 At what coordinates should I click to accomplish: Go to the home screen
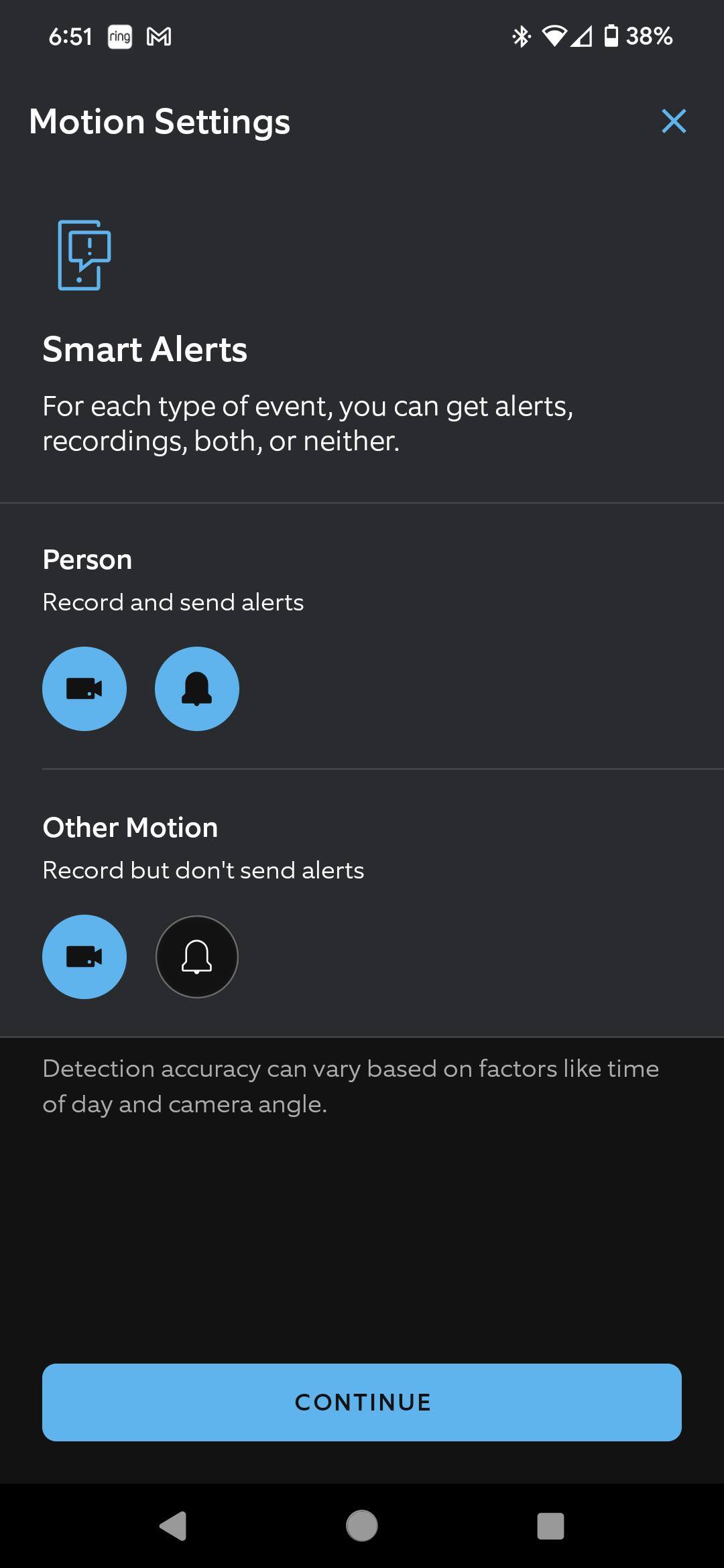pos(362,1526)
